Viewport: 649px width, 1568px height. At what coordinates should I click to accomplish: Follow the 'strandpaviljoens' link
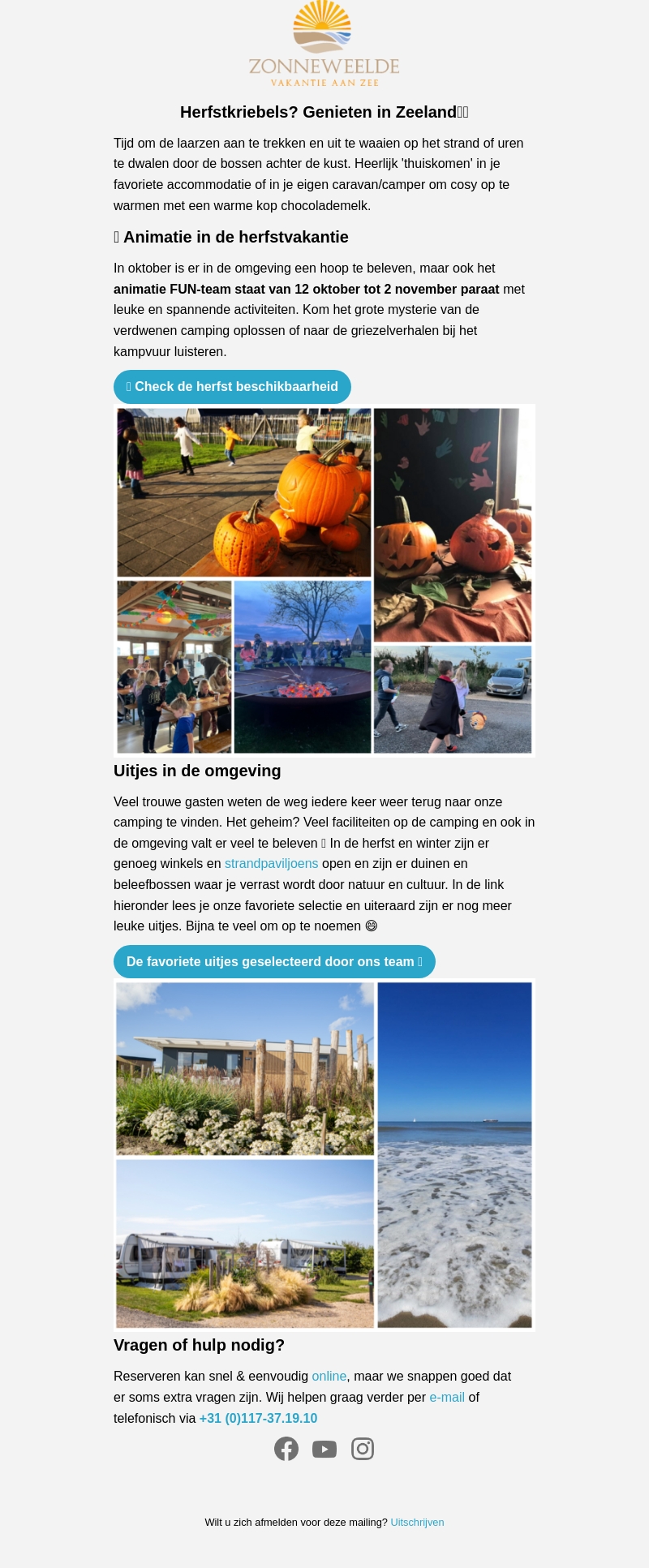(271, 864)
